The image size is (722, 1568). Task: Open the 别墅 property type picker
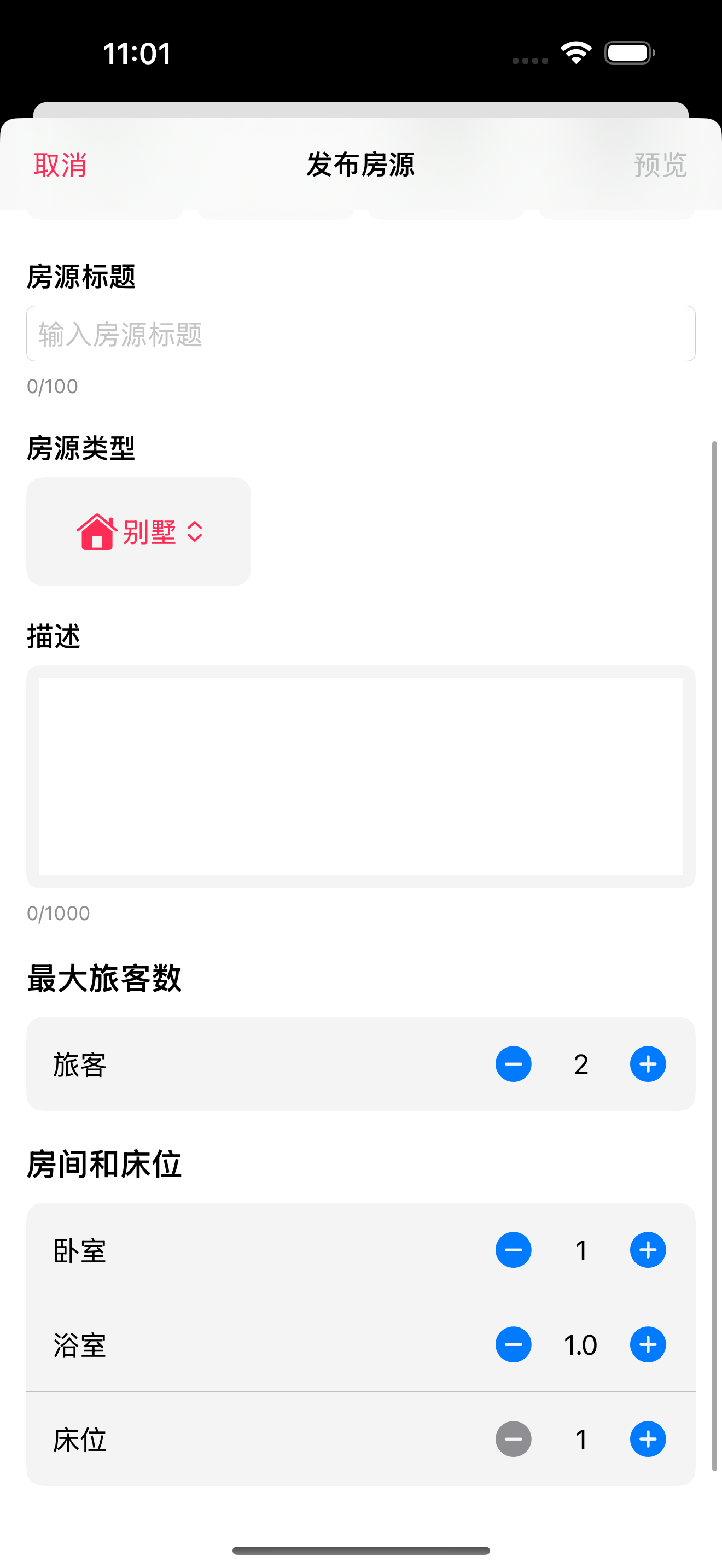click(139, 531)
